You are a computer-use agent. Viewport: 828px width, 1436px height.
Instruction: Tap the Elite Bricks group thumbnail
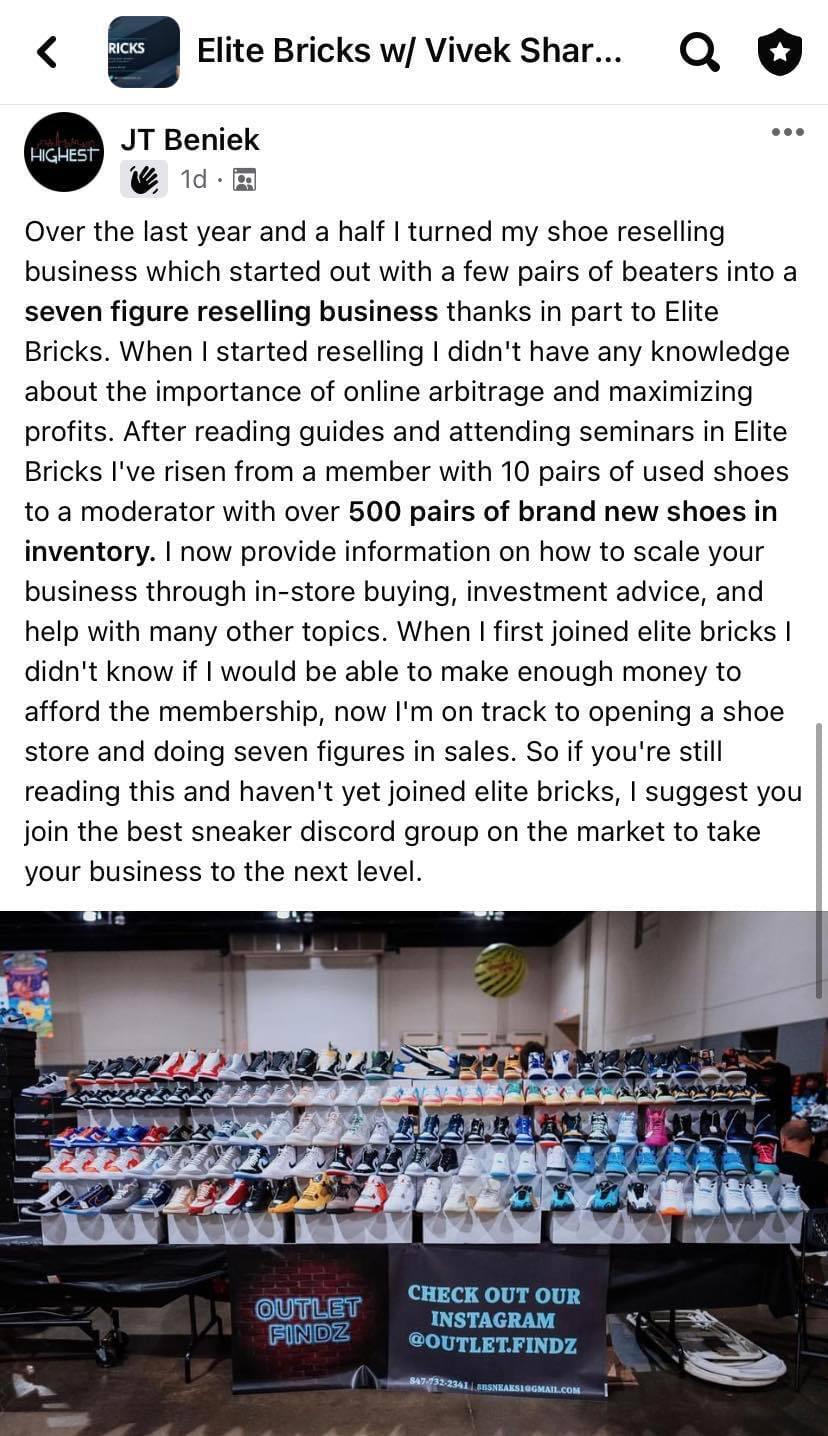click(x=143, y=52)
